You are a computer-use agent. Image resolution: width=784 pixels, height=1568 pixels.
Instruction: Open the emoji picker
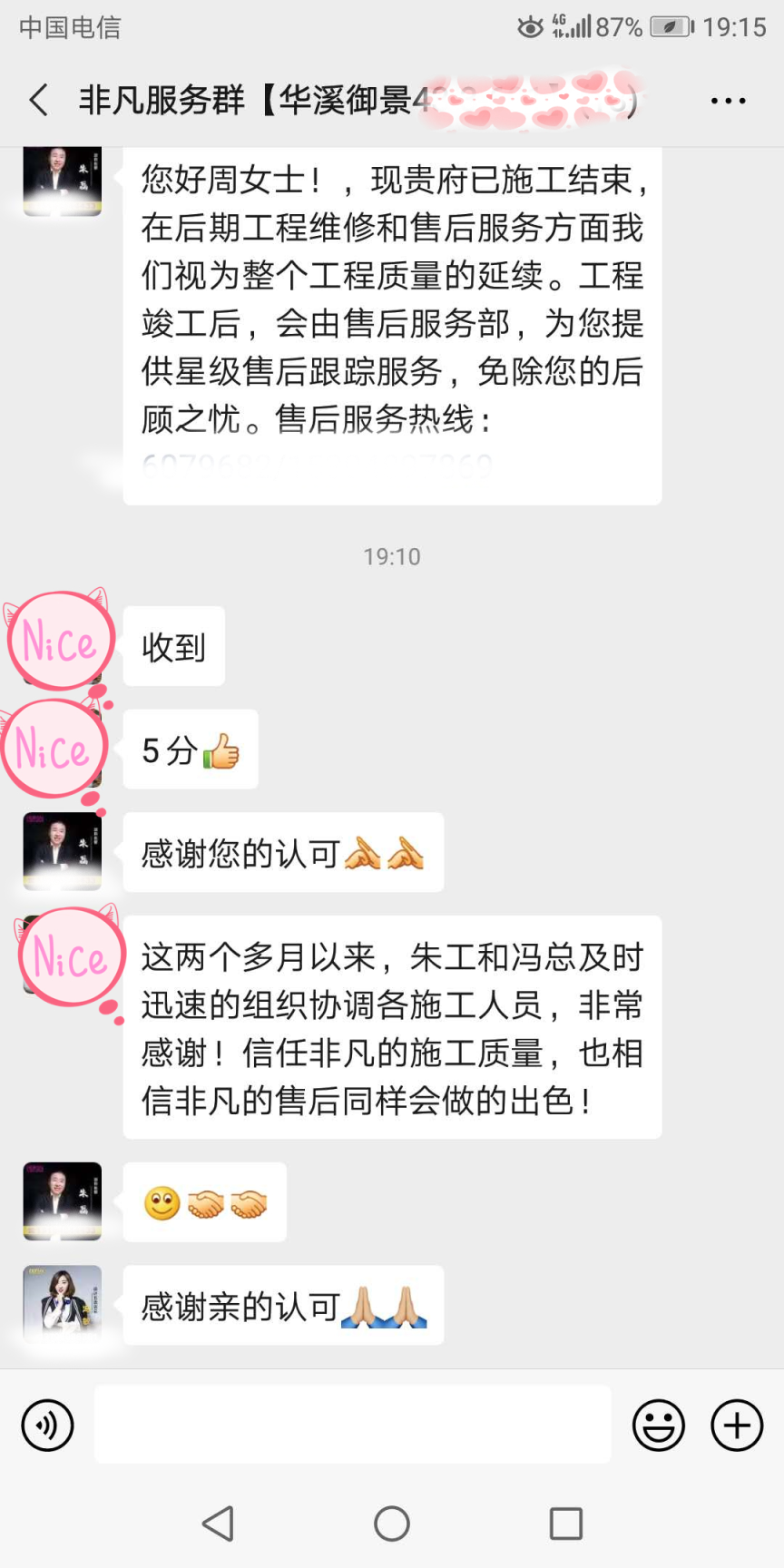(x=658, y=1425)
